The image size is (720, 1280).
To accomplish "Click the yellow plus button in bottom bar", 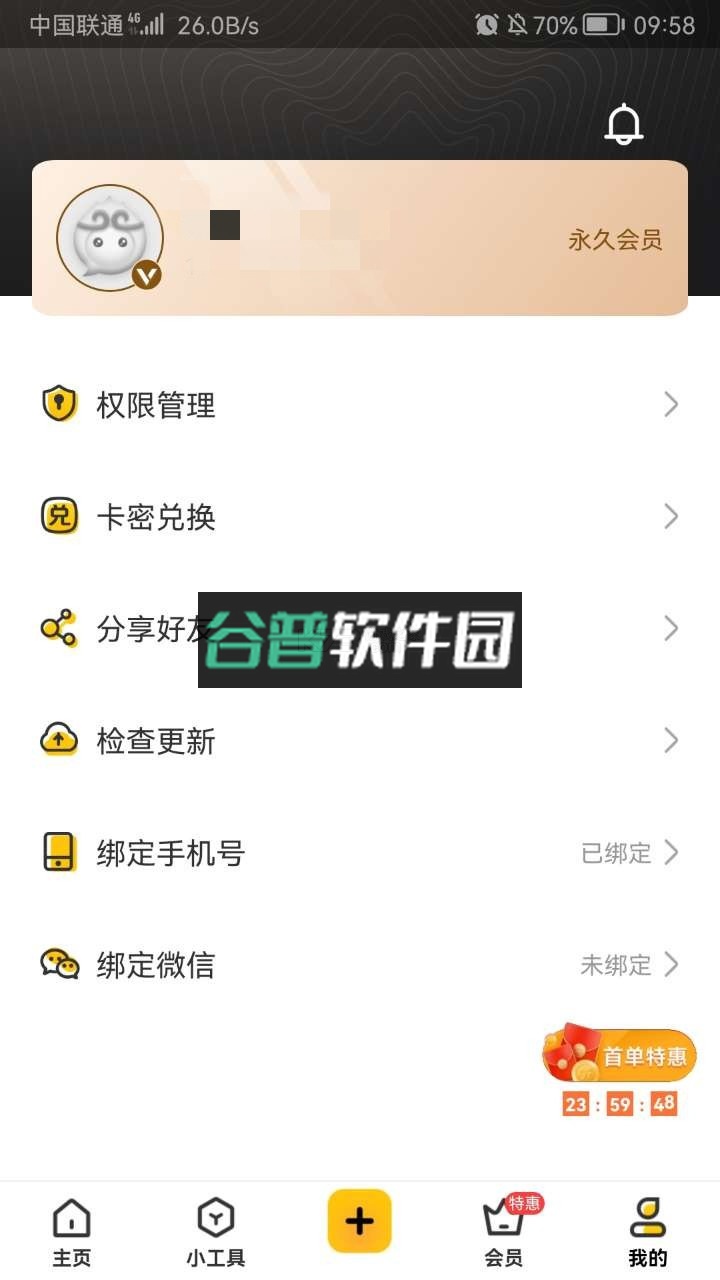I will tap(360, 1220).
